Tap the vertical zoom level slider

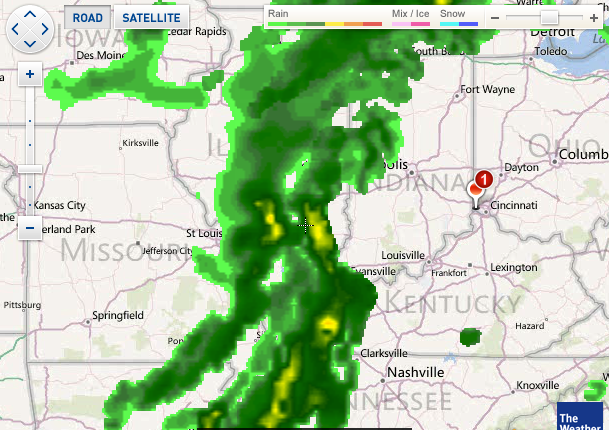pos(29,168)
